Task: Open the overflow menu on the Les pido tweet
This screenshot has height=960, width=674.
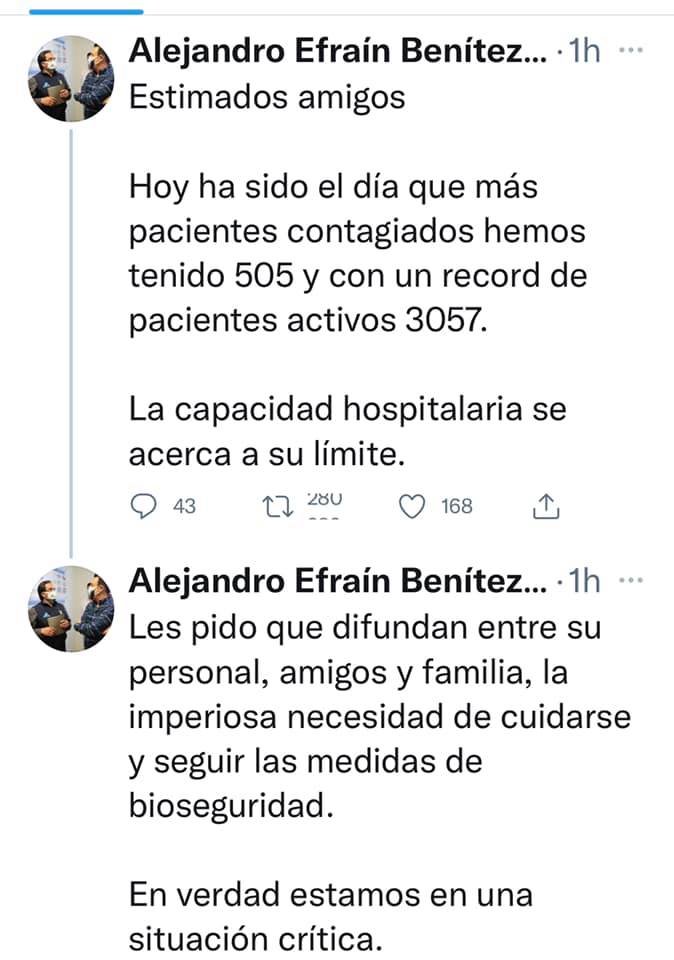Action: (x=632, y=579)
